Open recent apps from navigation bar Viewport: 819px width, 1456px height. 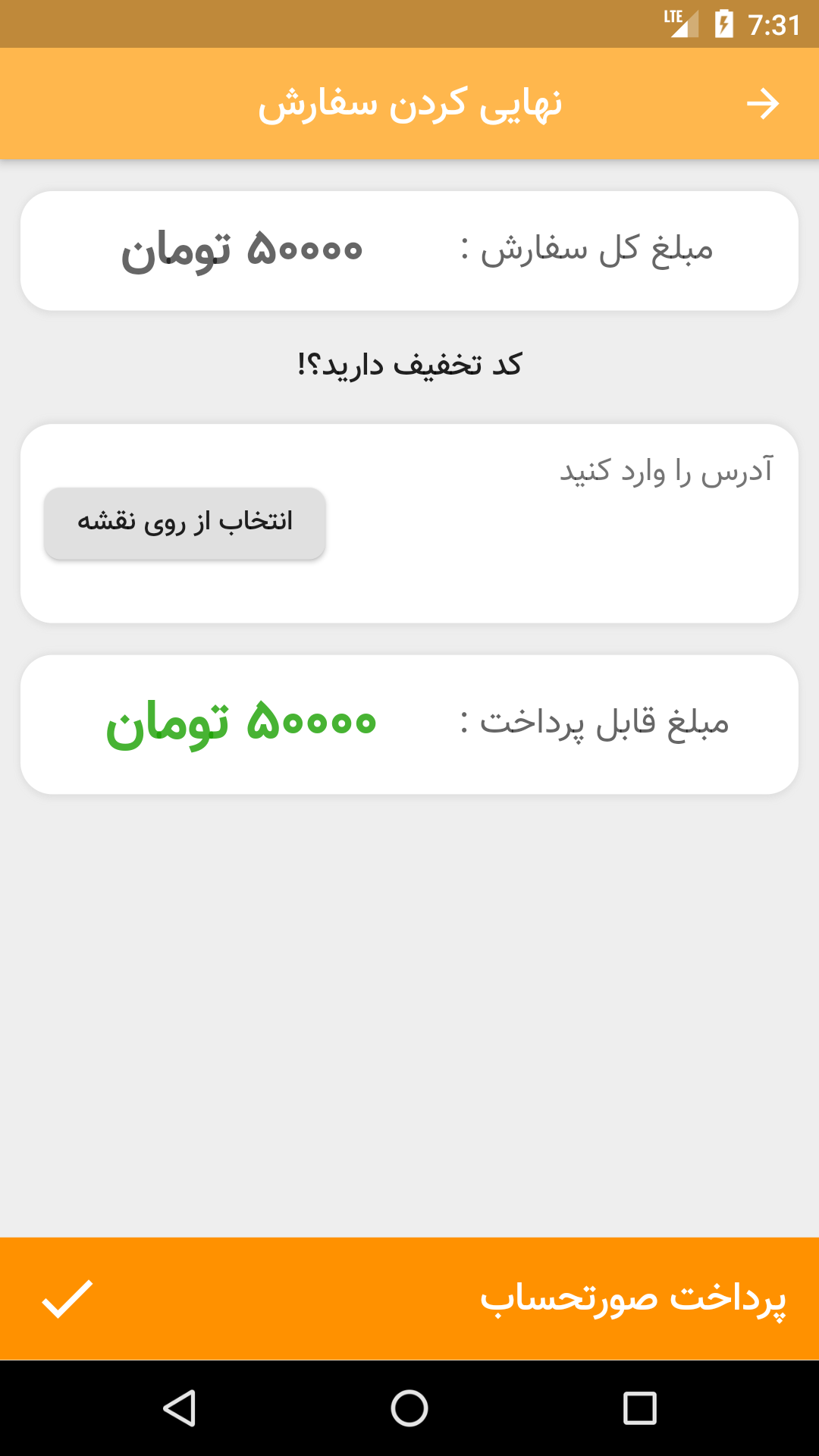tap(639, 1408)
